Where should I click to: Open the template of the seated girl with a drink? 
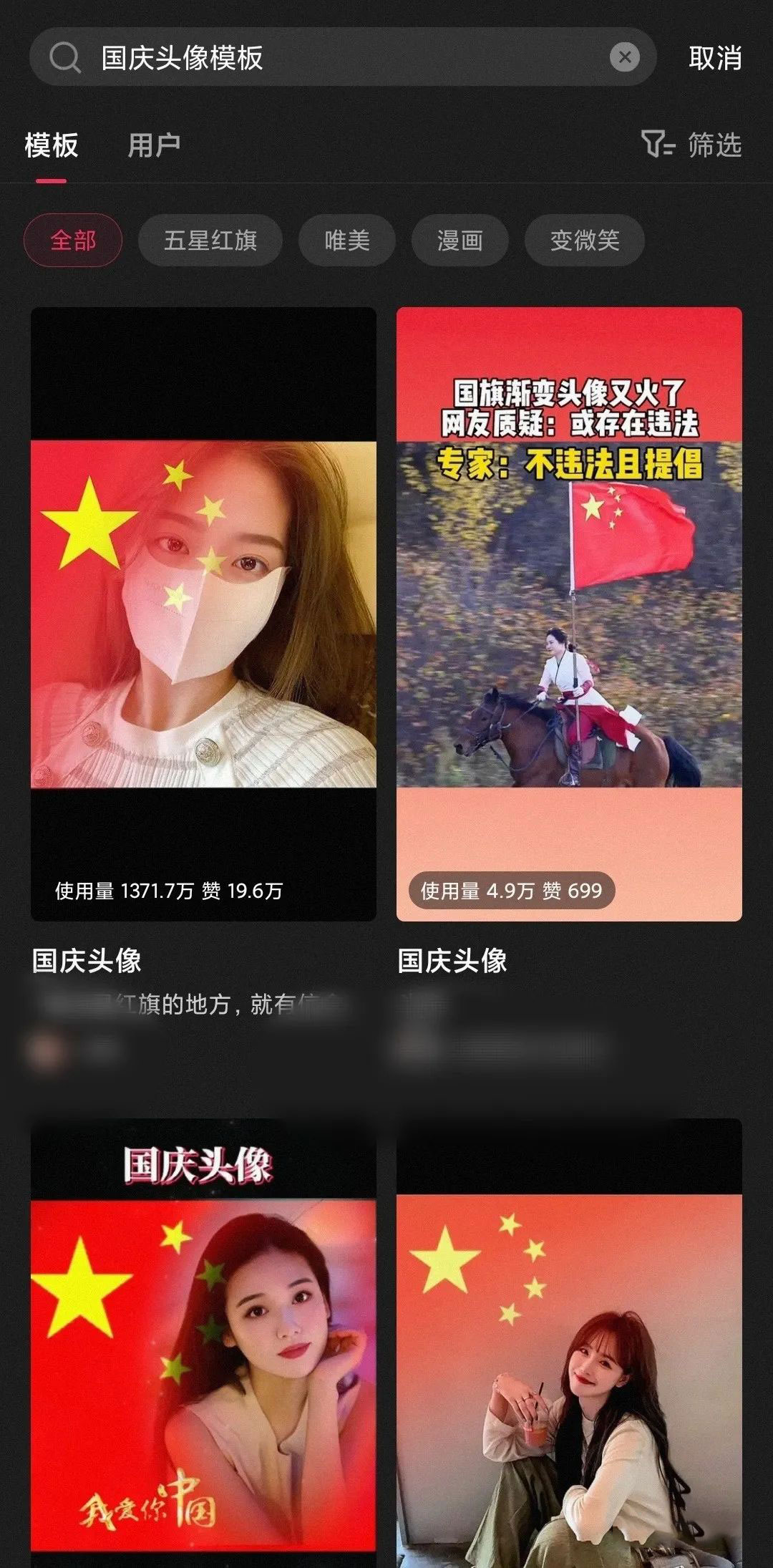coord(569,1342)
